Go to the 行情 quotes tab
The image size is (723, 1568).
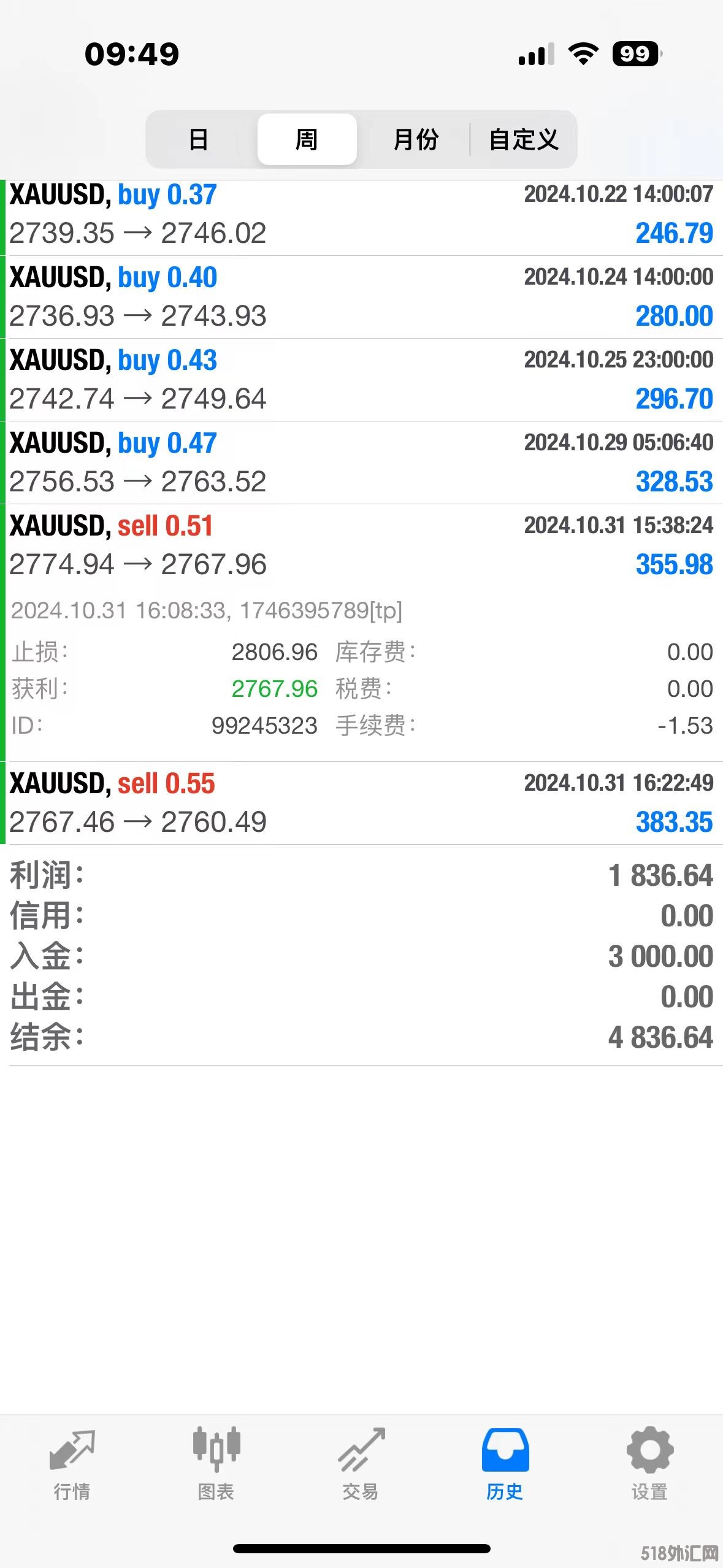pos(72,1464)
